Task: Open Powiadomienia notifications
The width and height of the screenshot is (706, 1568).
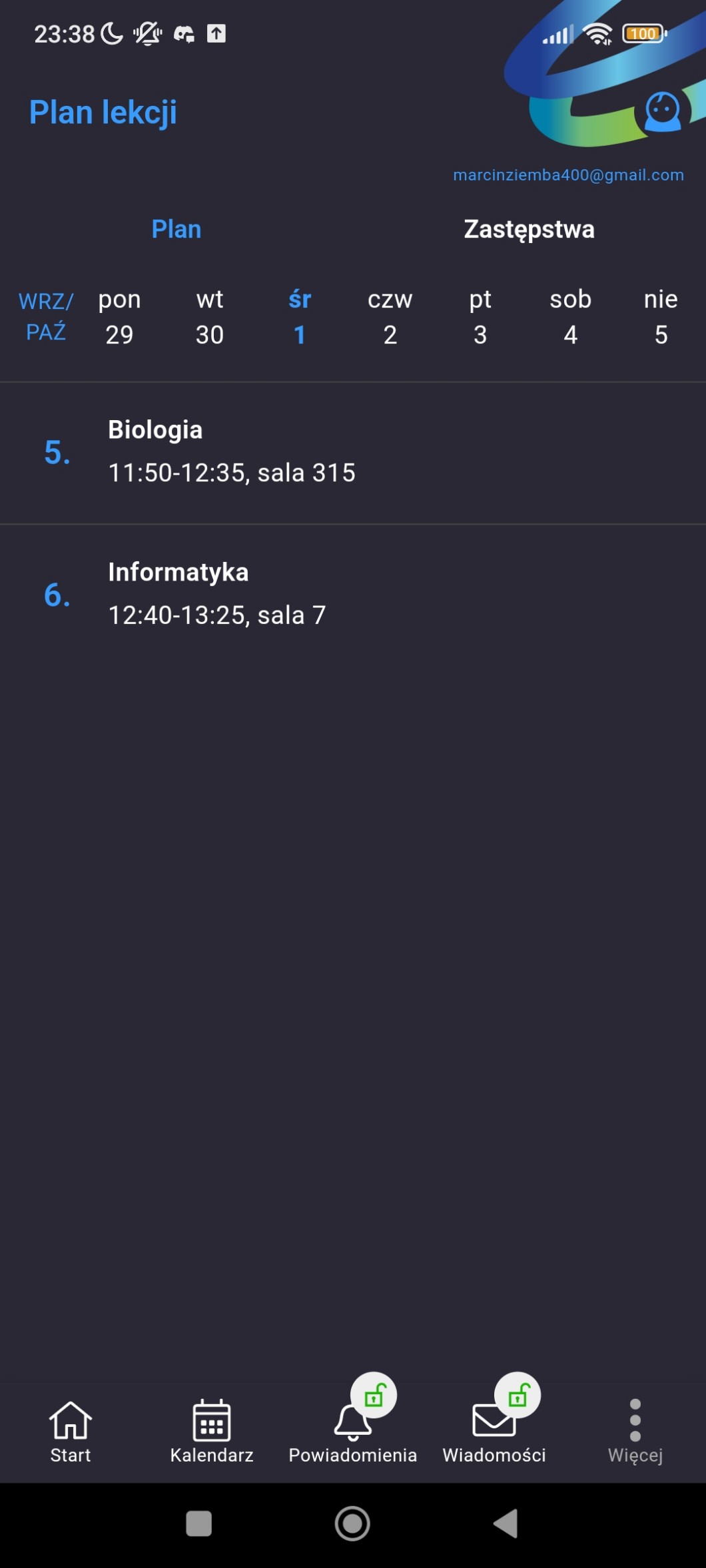Action: (353, 1432)
